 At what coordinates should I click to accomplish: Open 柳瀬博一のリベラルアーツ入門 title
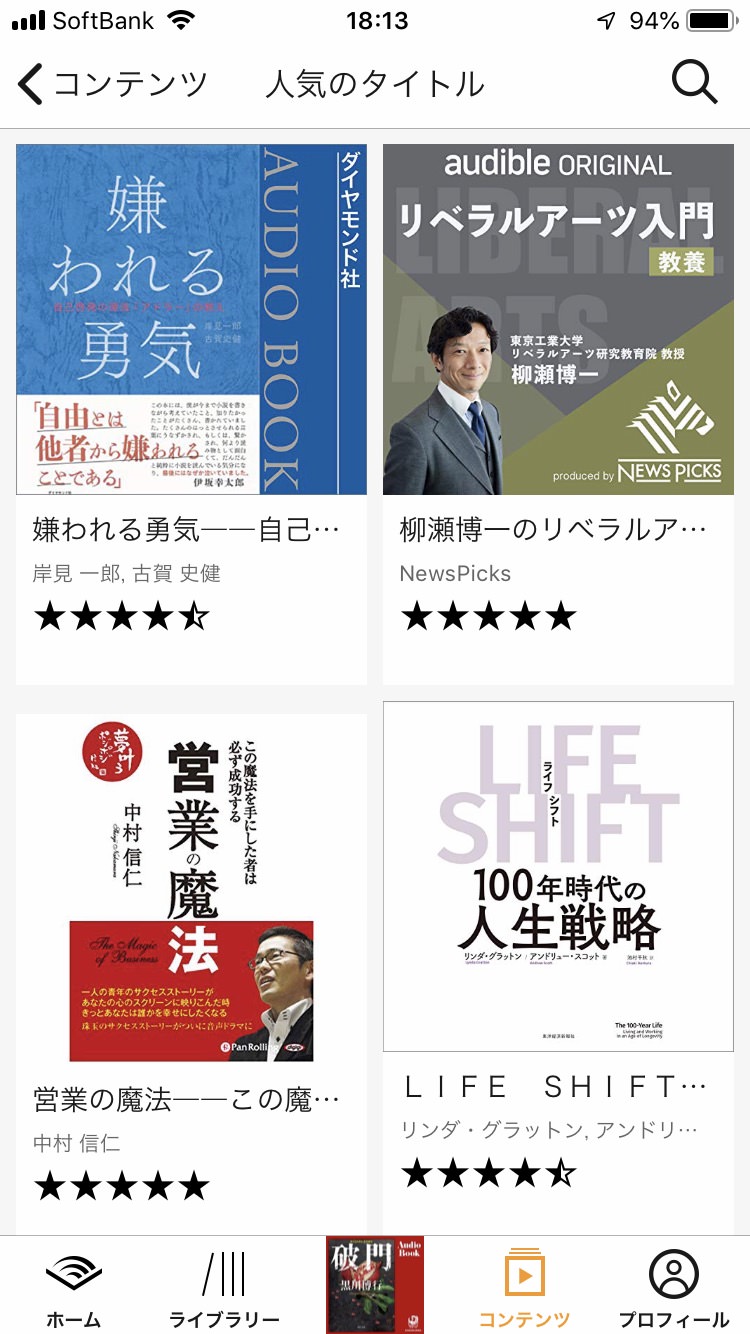(x=558, y=320)
